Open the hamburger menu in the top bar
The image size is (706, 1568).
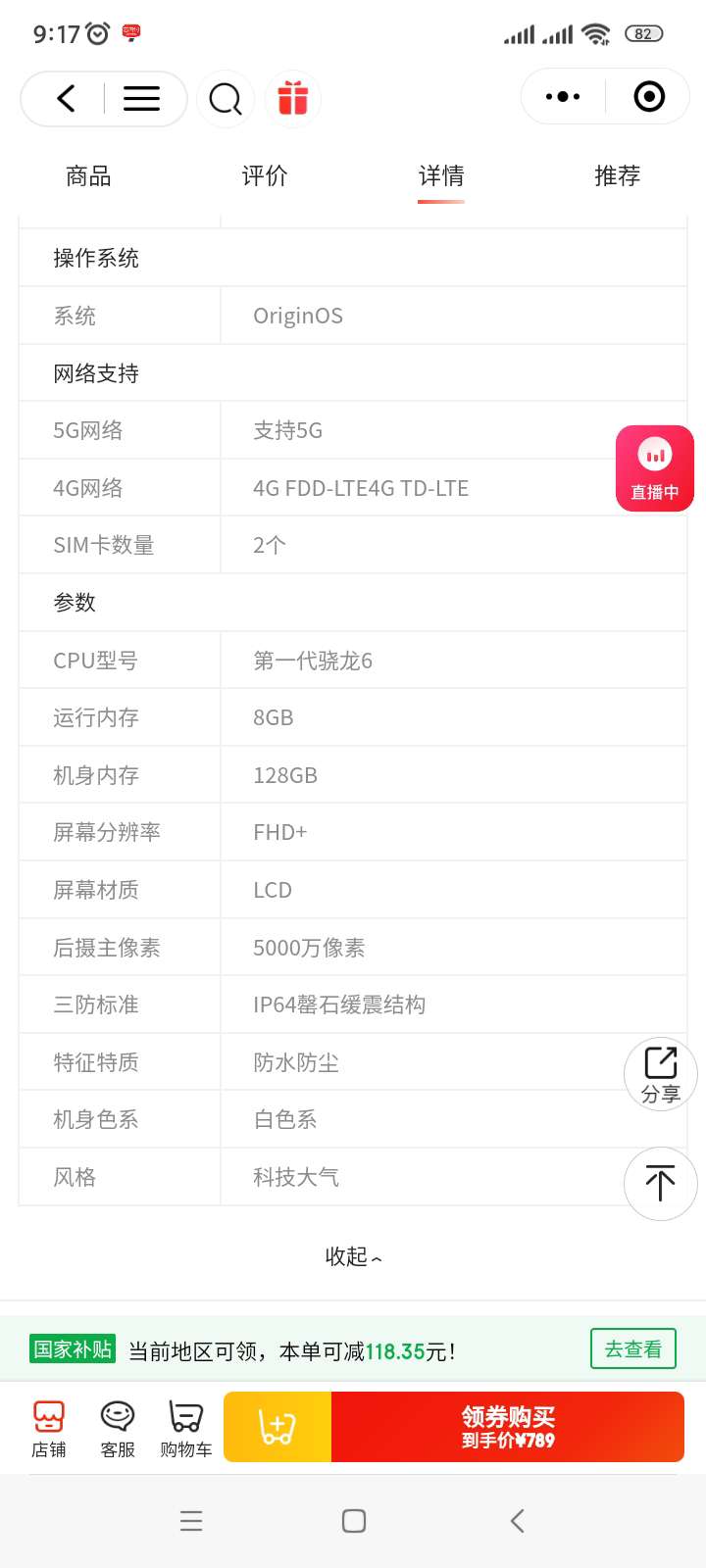click(141, 98)
